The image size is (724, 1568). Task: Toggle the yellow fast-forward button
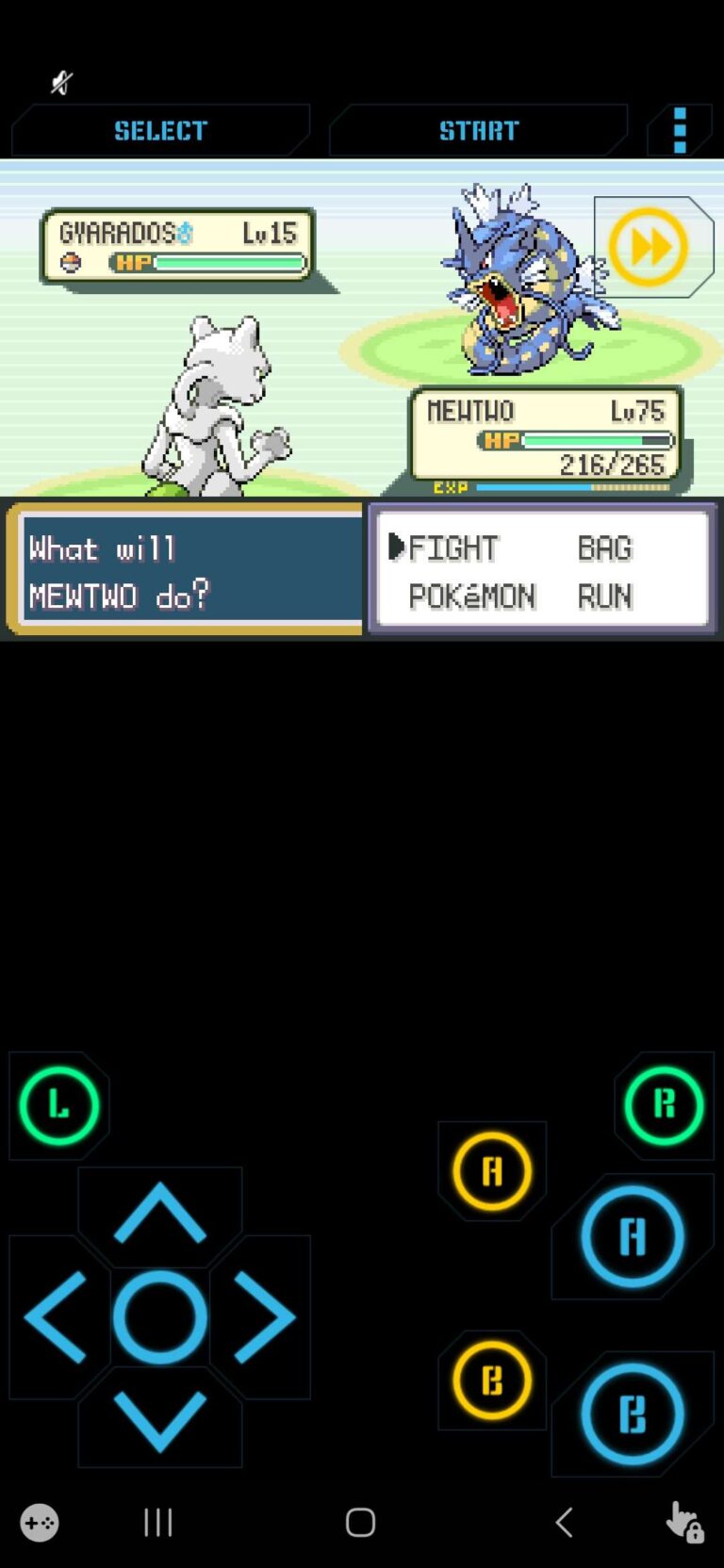(x=648, y=248)
